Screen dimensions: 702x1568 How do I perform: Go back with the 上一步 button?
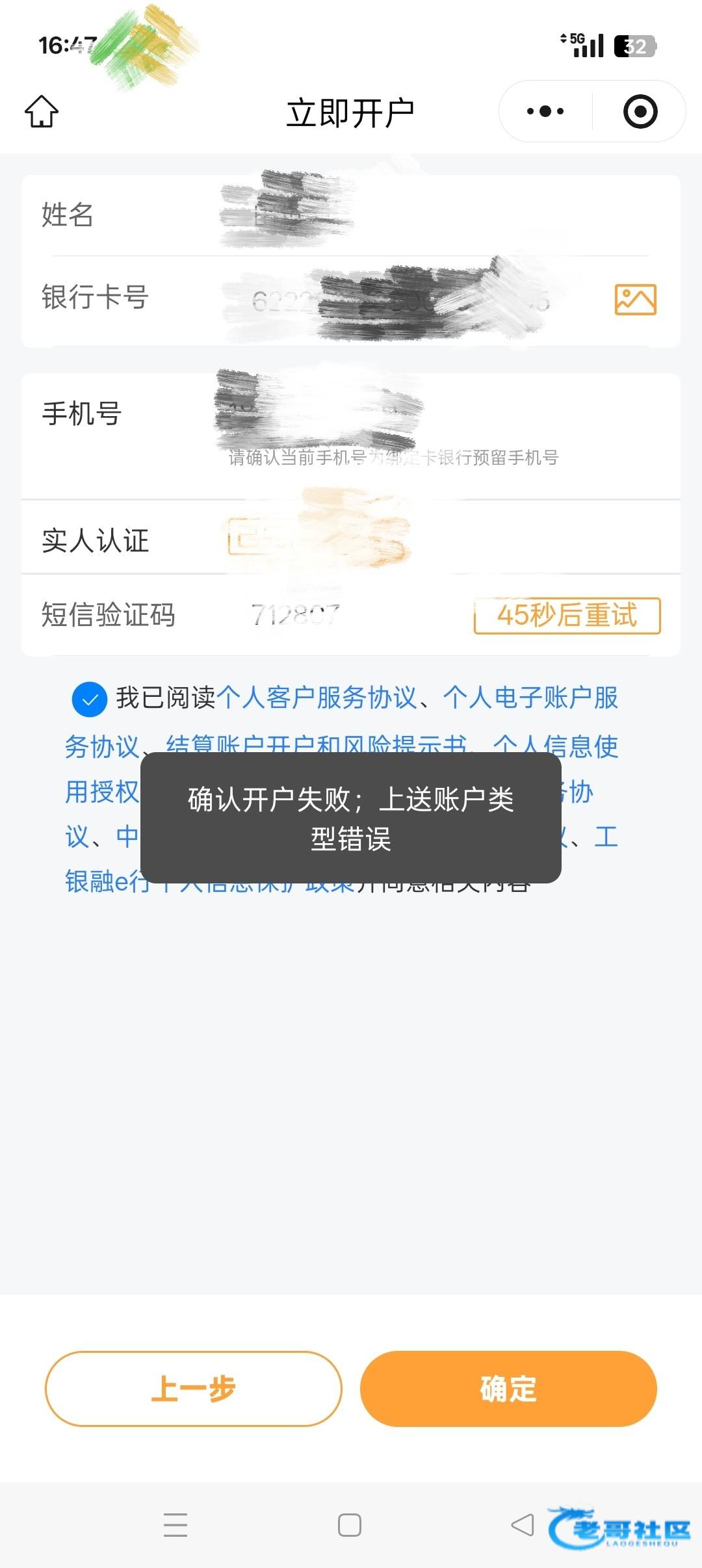194,1389
